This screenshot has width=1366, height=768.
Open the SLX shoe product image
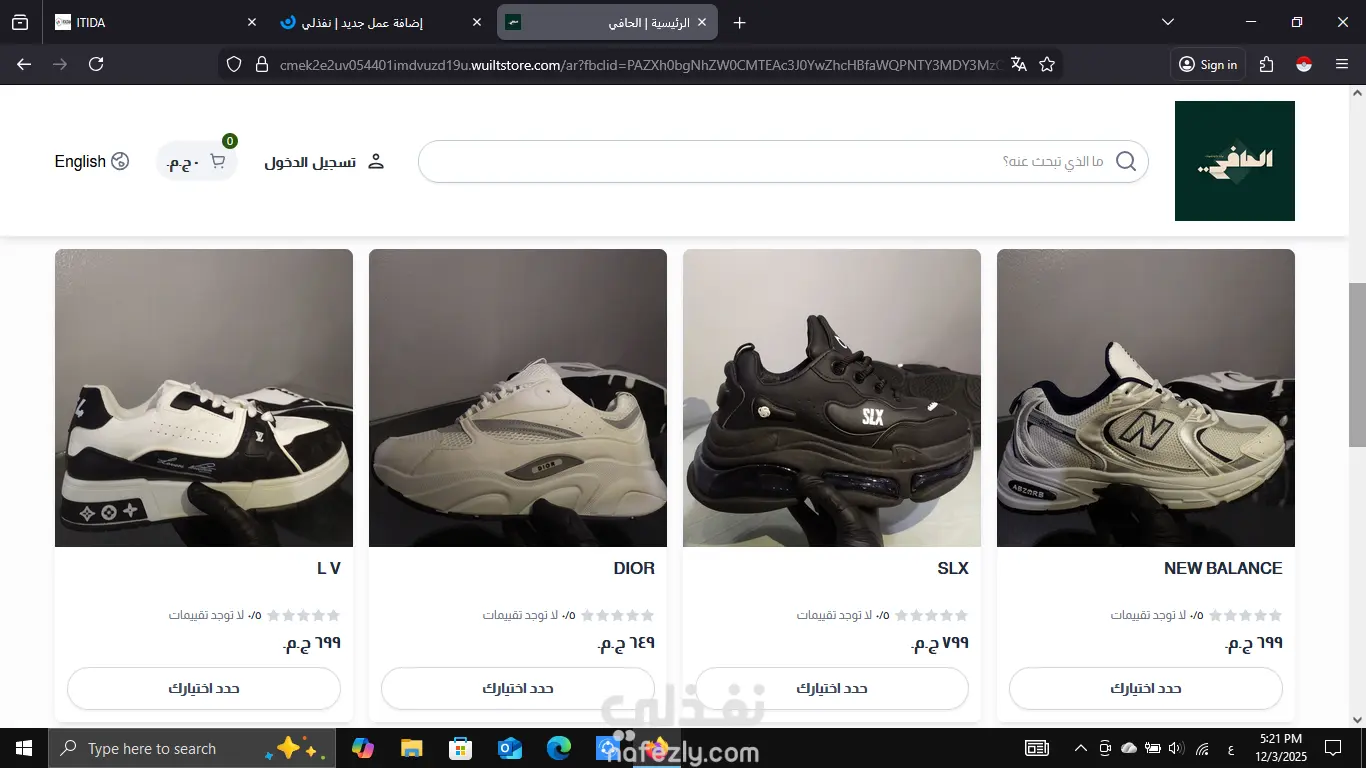click(x=831, y=398)
